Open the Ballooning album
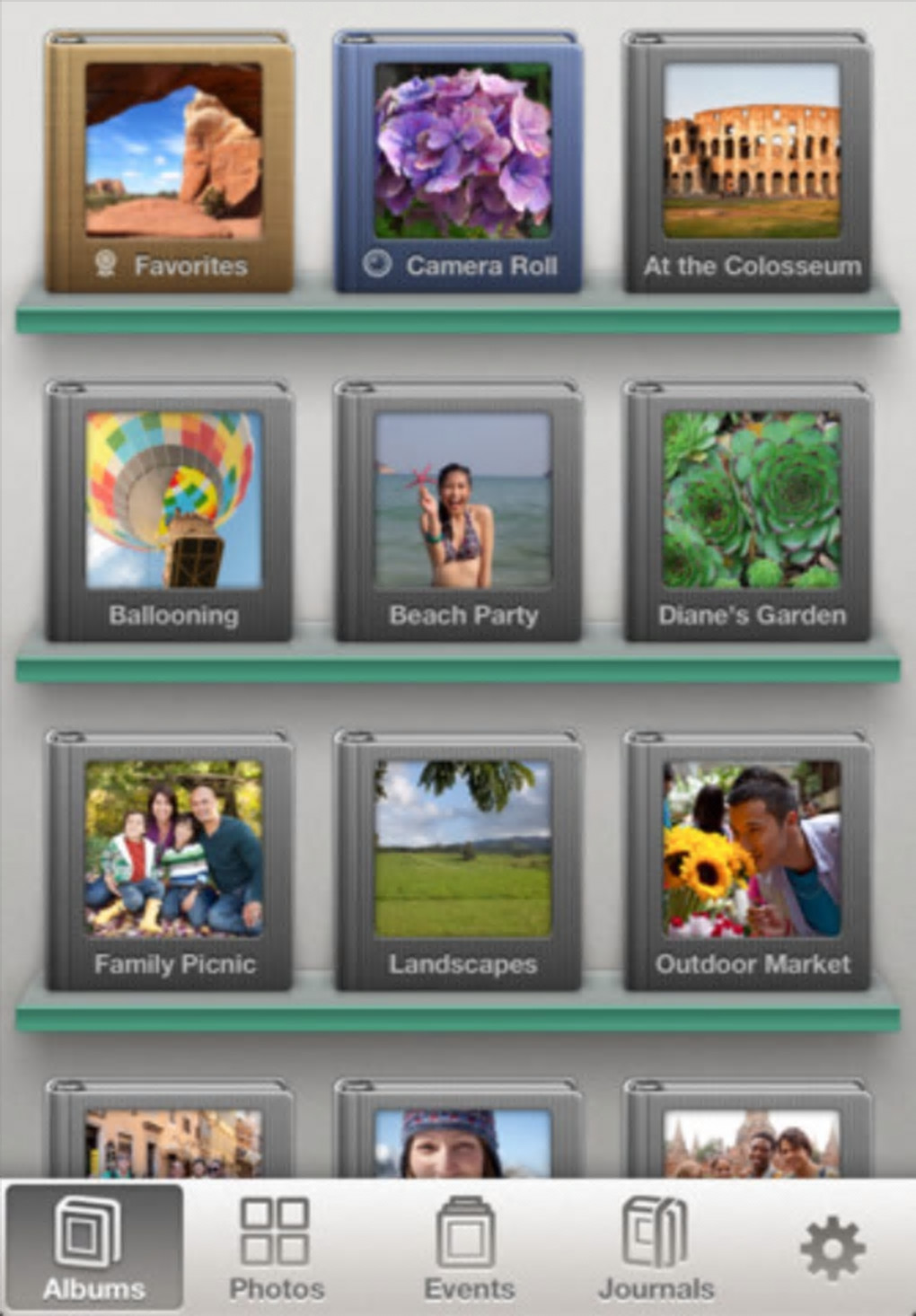Image resolution: width=916 pixels, height=1316 pixels. (x=171, y=512)
